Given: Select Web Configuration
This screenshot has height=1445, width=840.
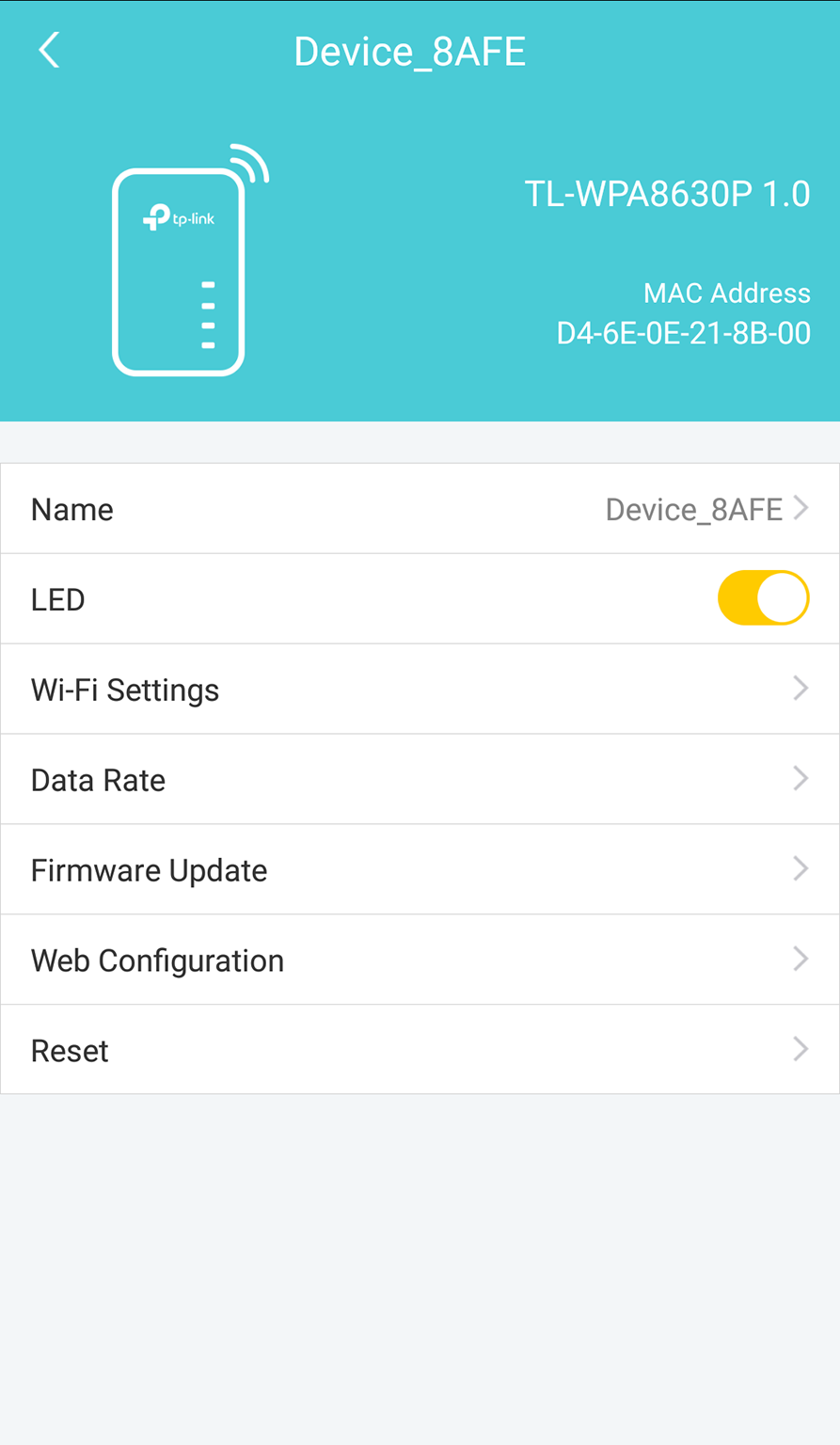Looking at the screenshot, I should coord(420,961).
